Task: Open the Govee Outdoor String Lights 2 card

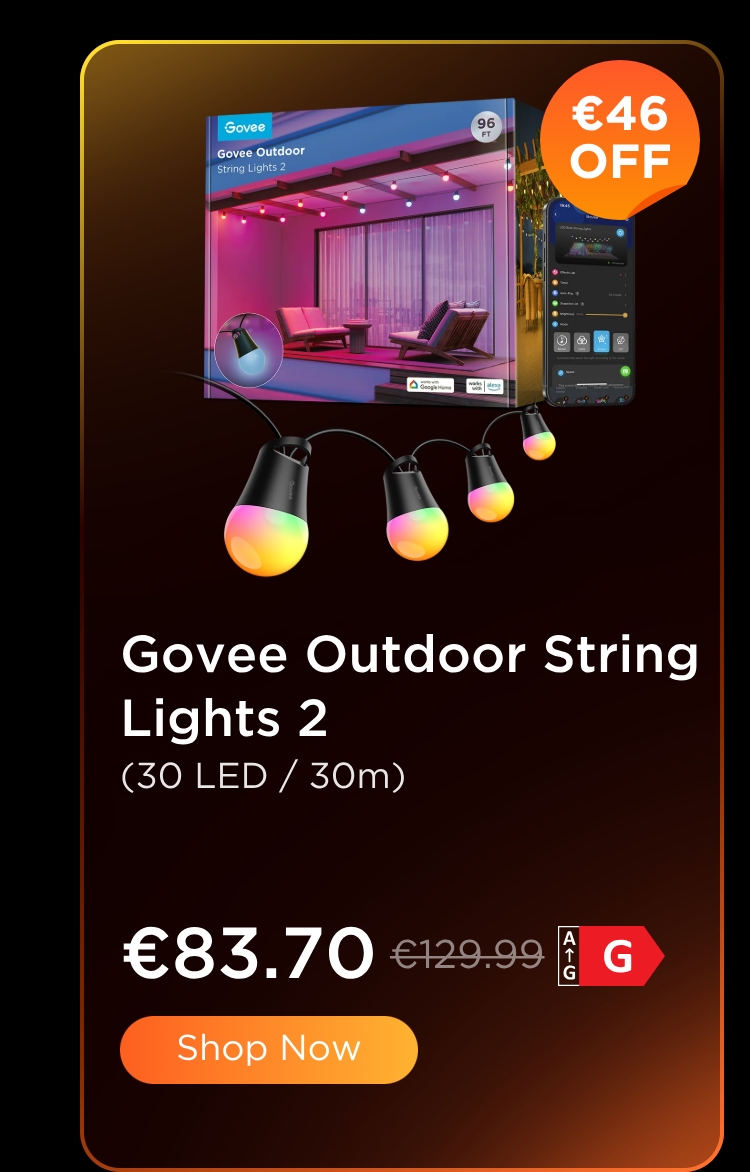Action: [402, 605]
